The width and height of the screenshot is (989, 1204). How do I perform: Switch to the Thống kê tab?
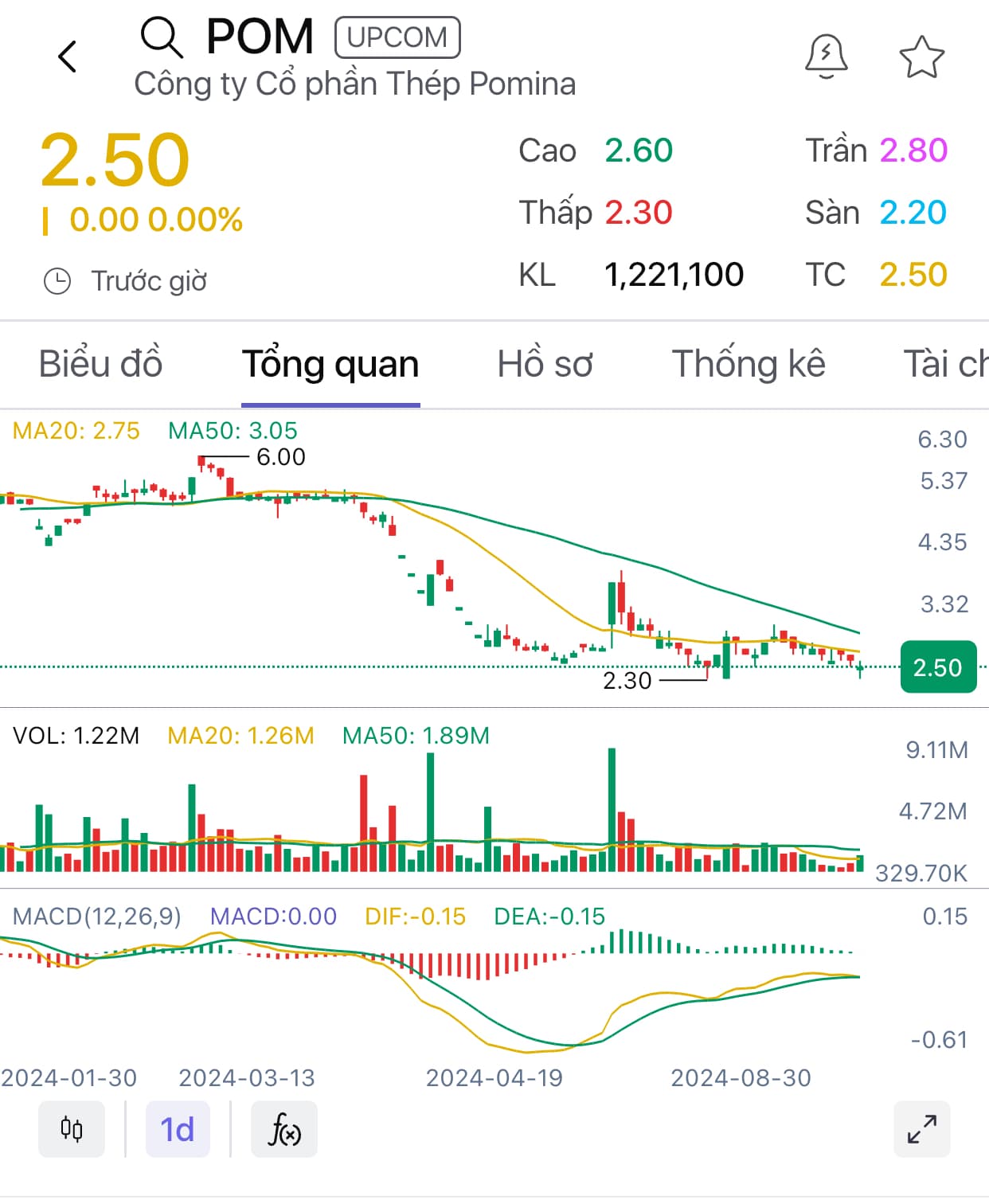tap(749, 364)
